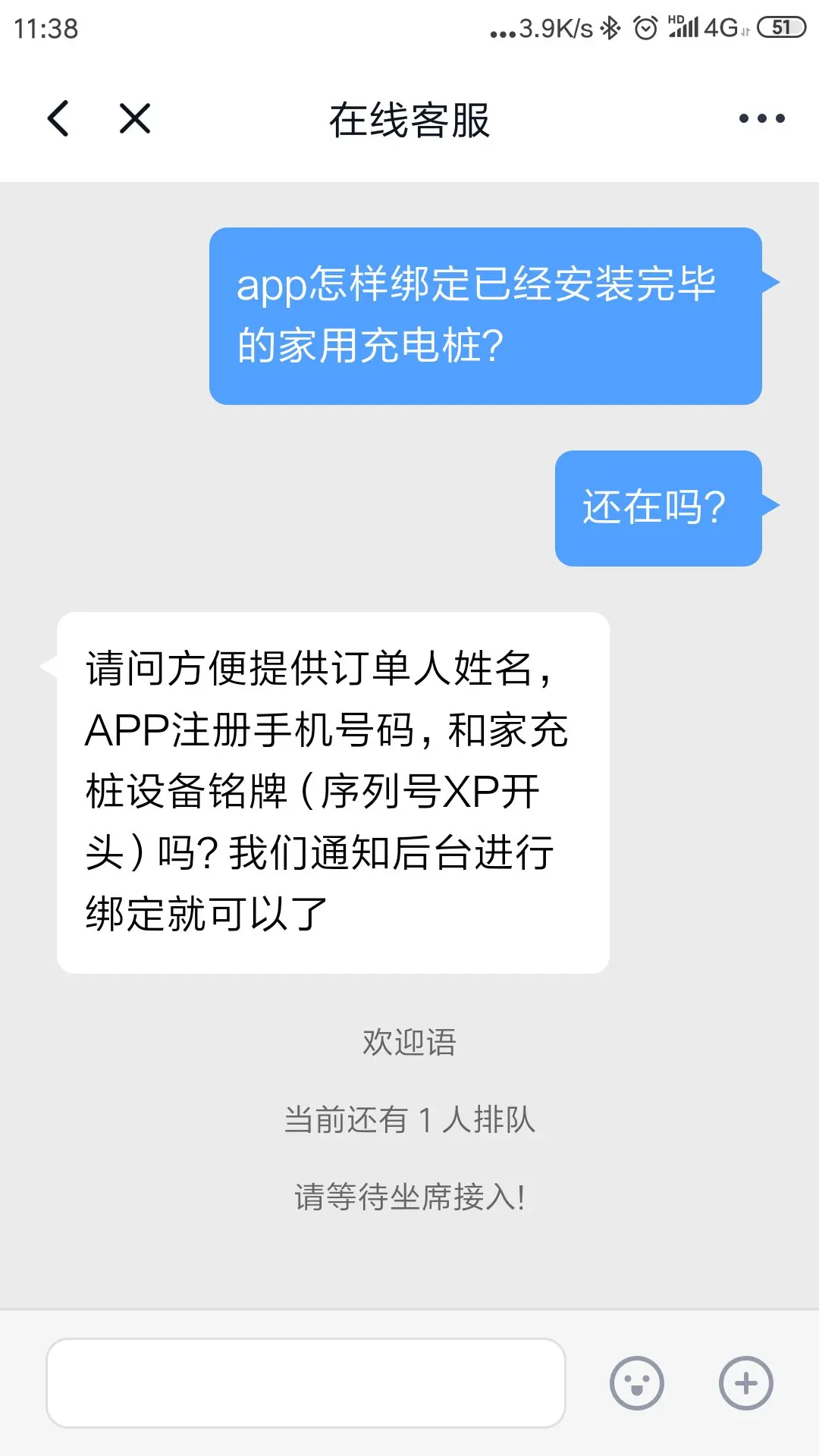Image resolution: width=819 pixels, height=1456 pixels.
Task: Open the three-dot overflow menu
Action: coord(761,119)
